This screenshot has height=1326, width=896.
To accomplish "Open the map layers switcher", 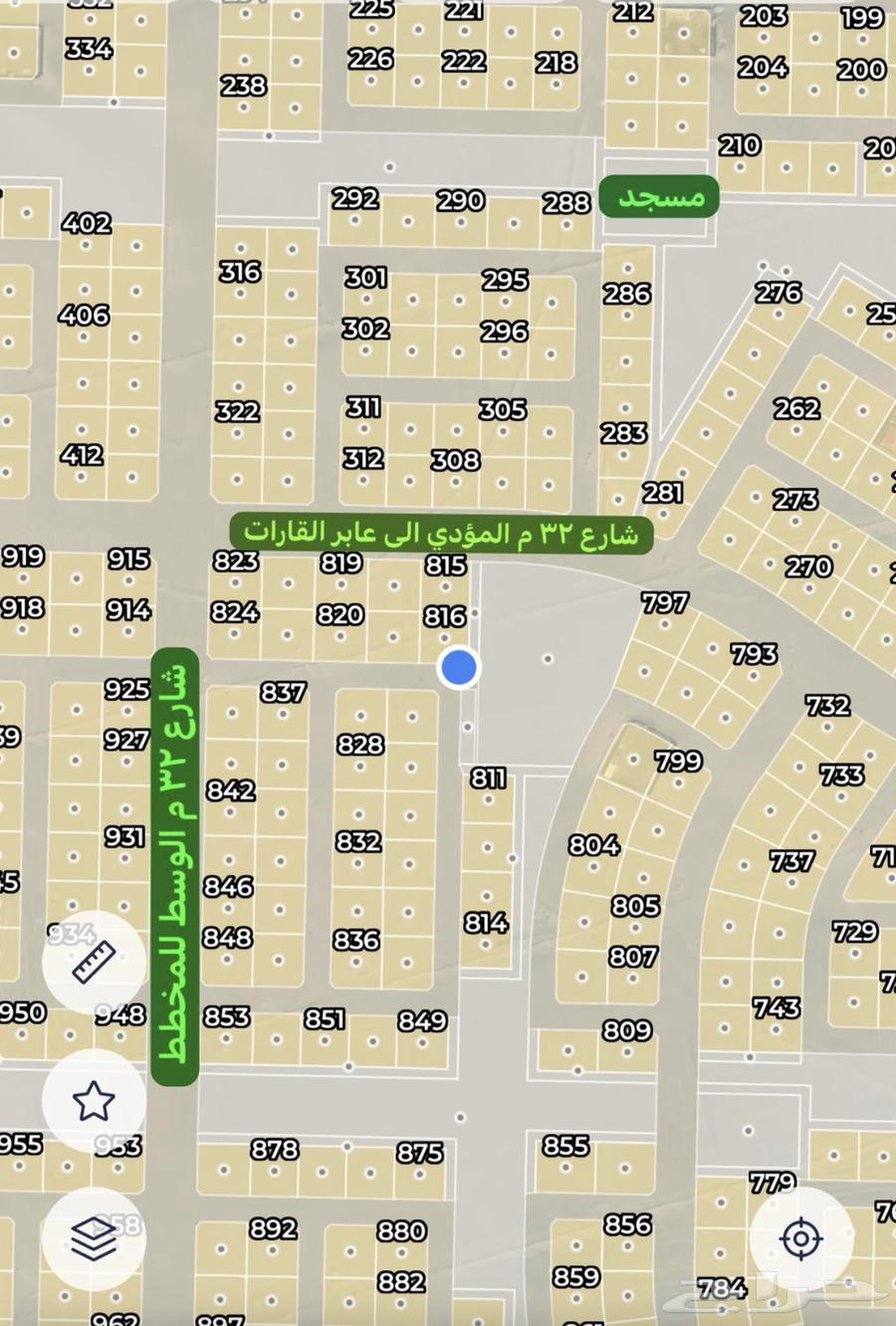I will (x=95, y=1239).
